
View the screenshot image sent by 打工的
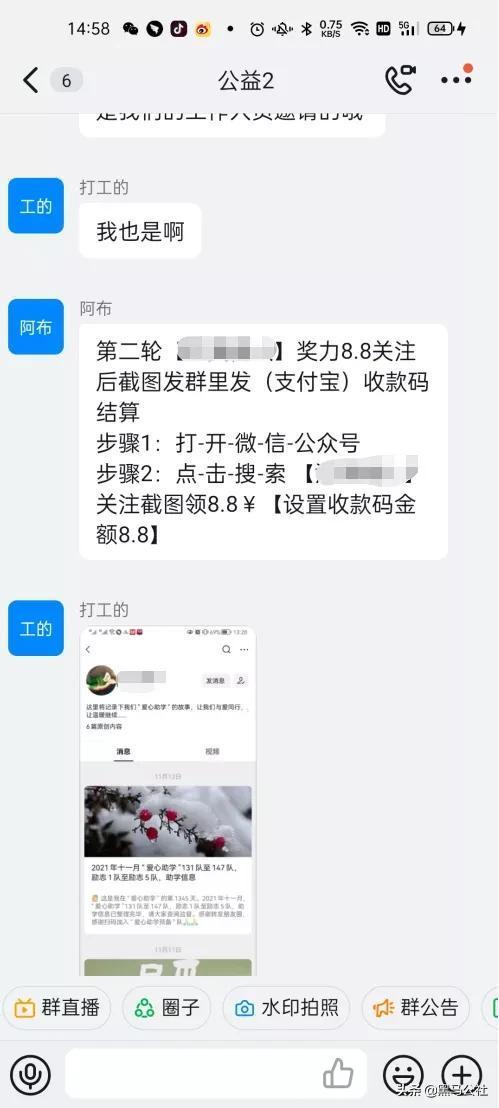tap(168, 800)
